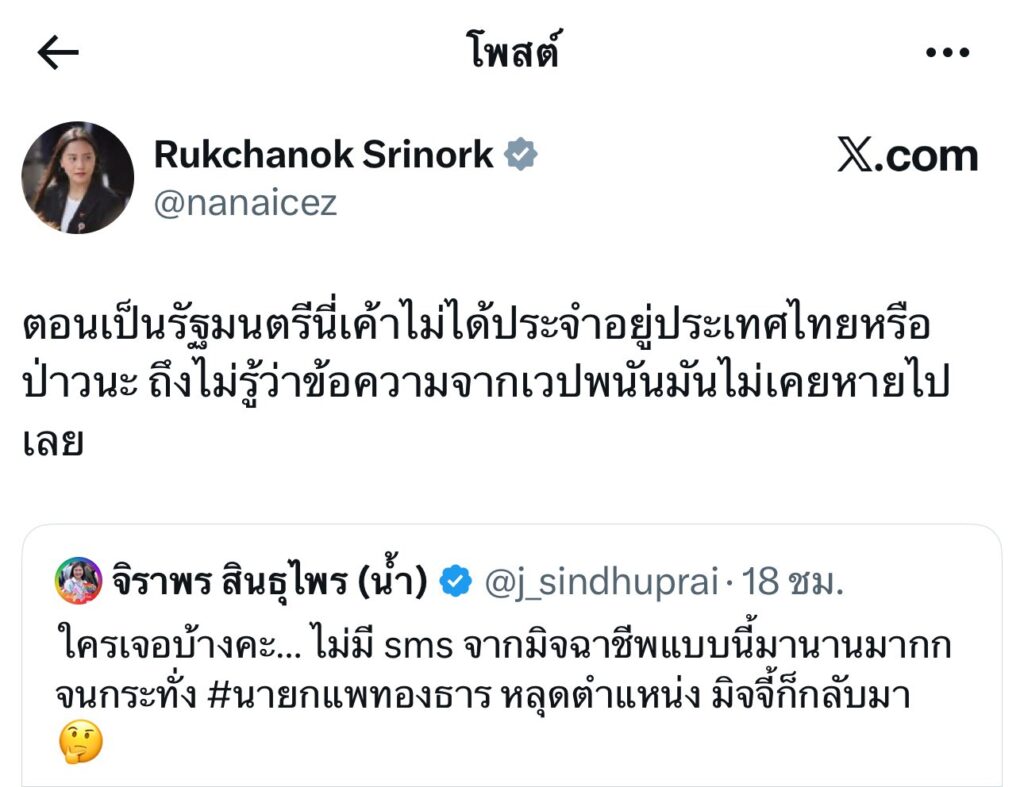This screenshot has height=787, width=1024.
Task: Go back from the post view
Action: (57, 54)
